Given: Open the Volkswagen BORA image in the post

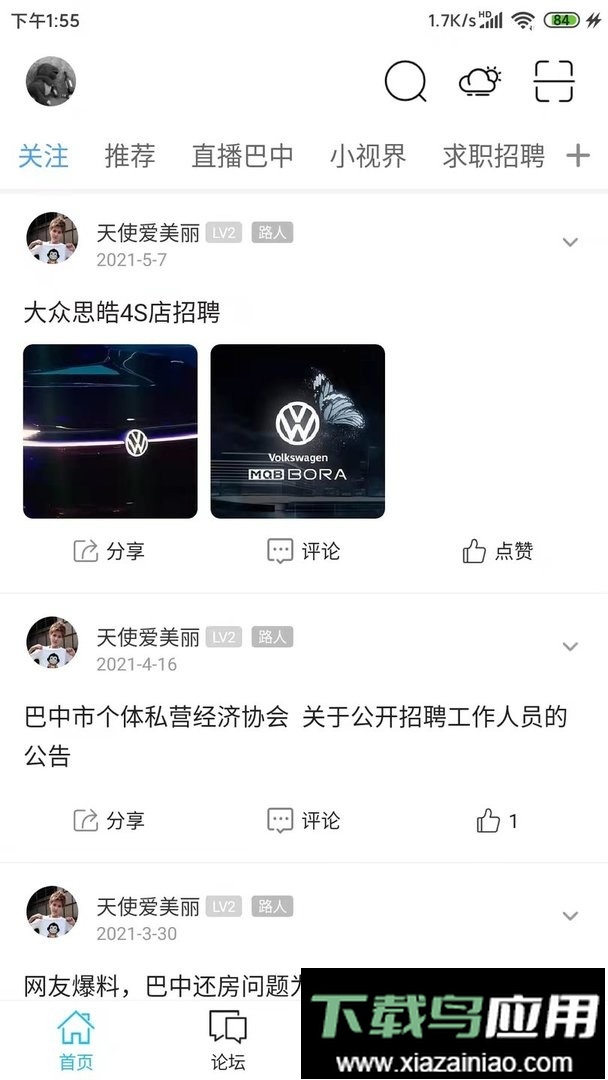Looking at the screenshot, I should 297,431.
